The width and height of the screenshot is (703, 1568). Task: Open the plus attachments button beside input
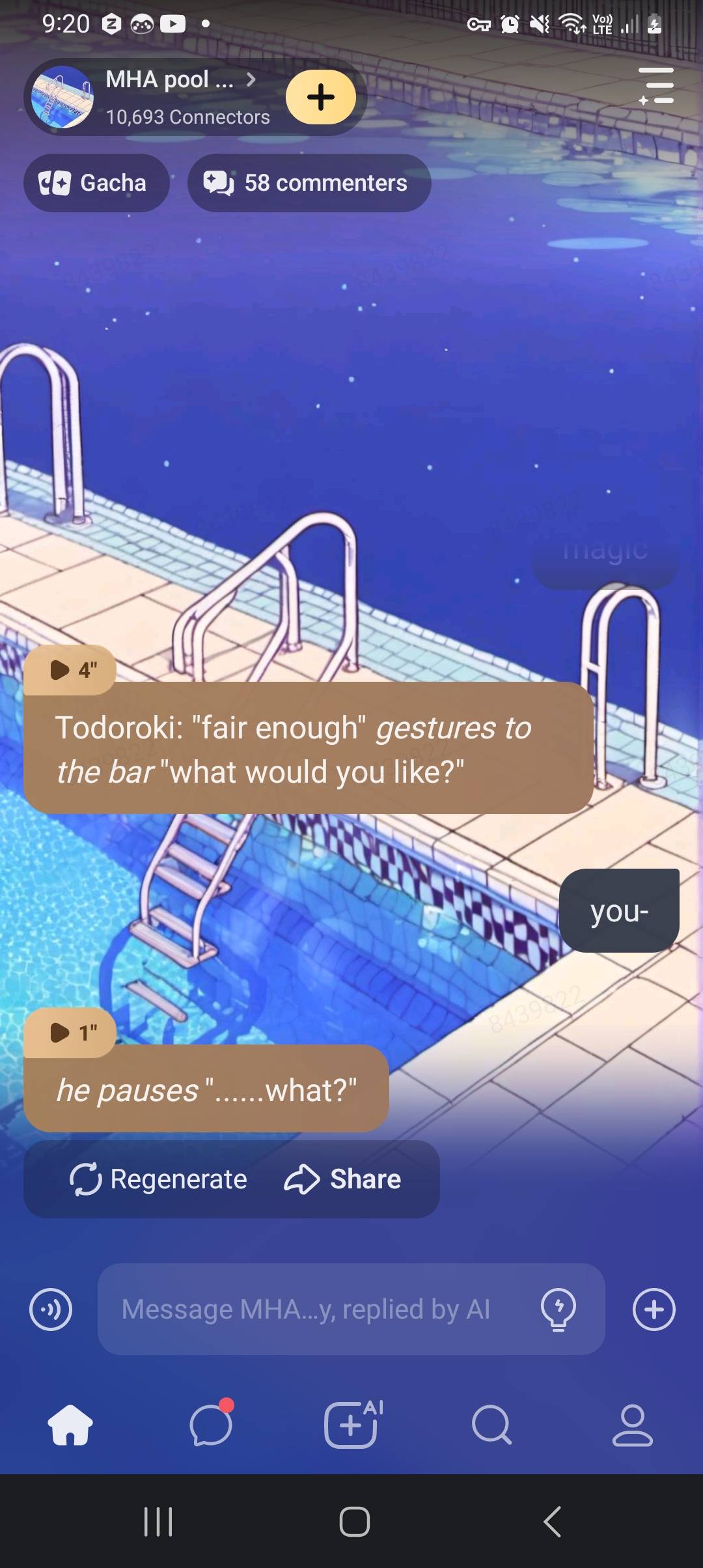[x=654, y=1309]
